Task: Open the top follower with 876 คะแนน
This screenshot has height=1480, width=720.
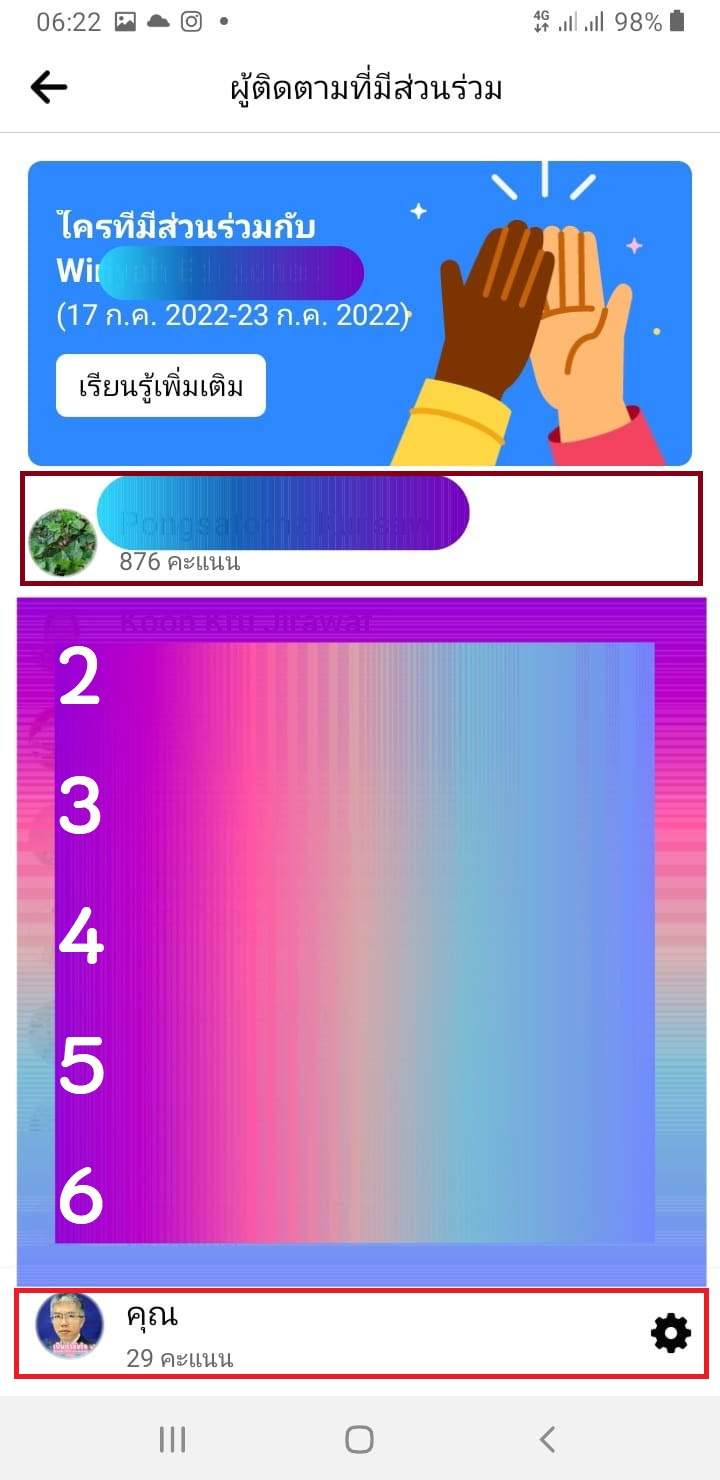Action: click(x=360, y=528)
